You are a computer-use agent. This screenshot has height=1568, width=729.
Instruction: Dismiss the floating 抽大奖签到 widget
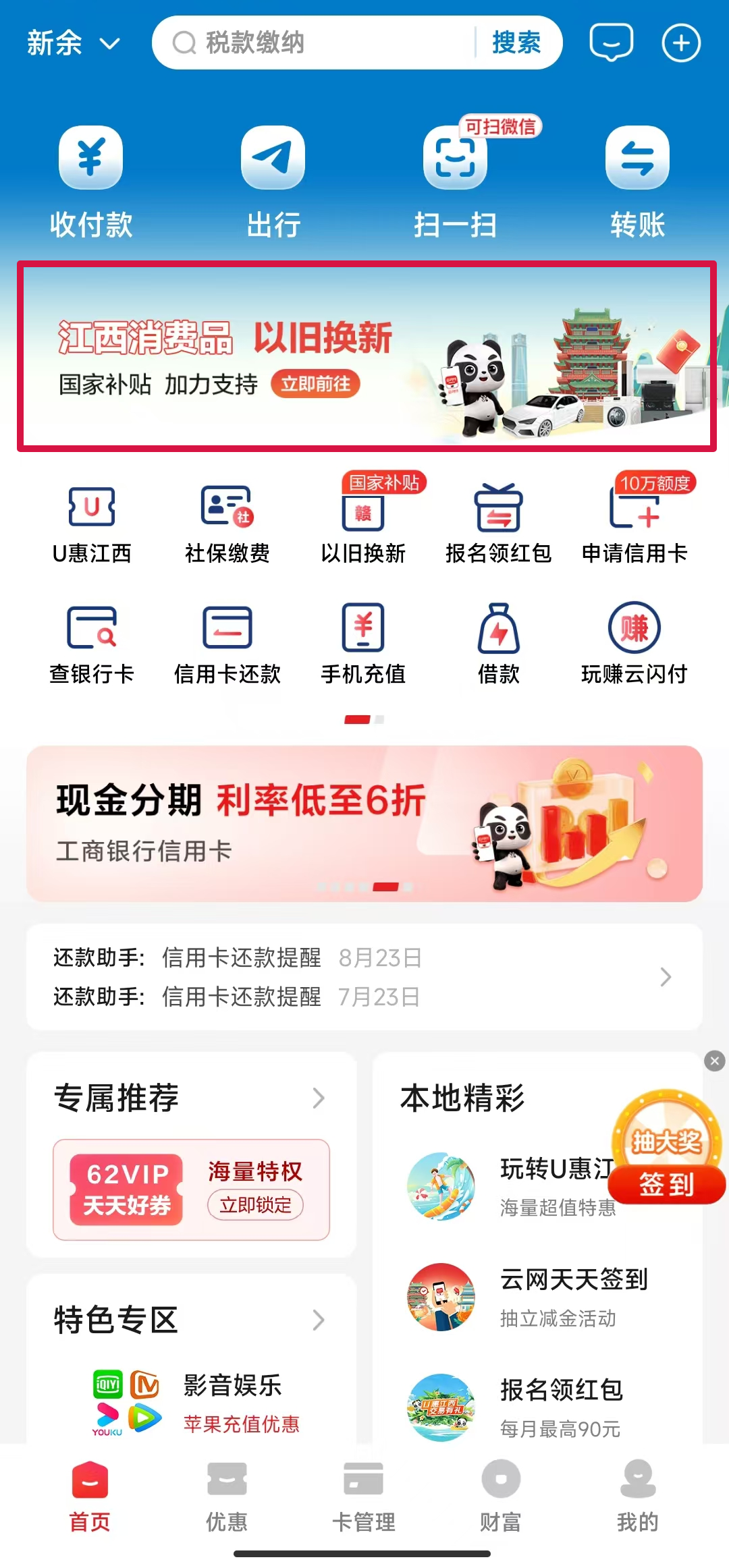coord(714,1061)
